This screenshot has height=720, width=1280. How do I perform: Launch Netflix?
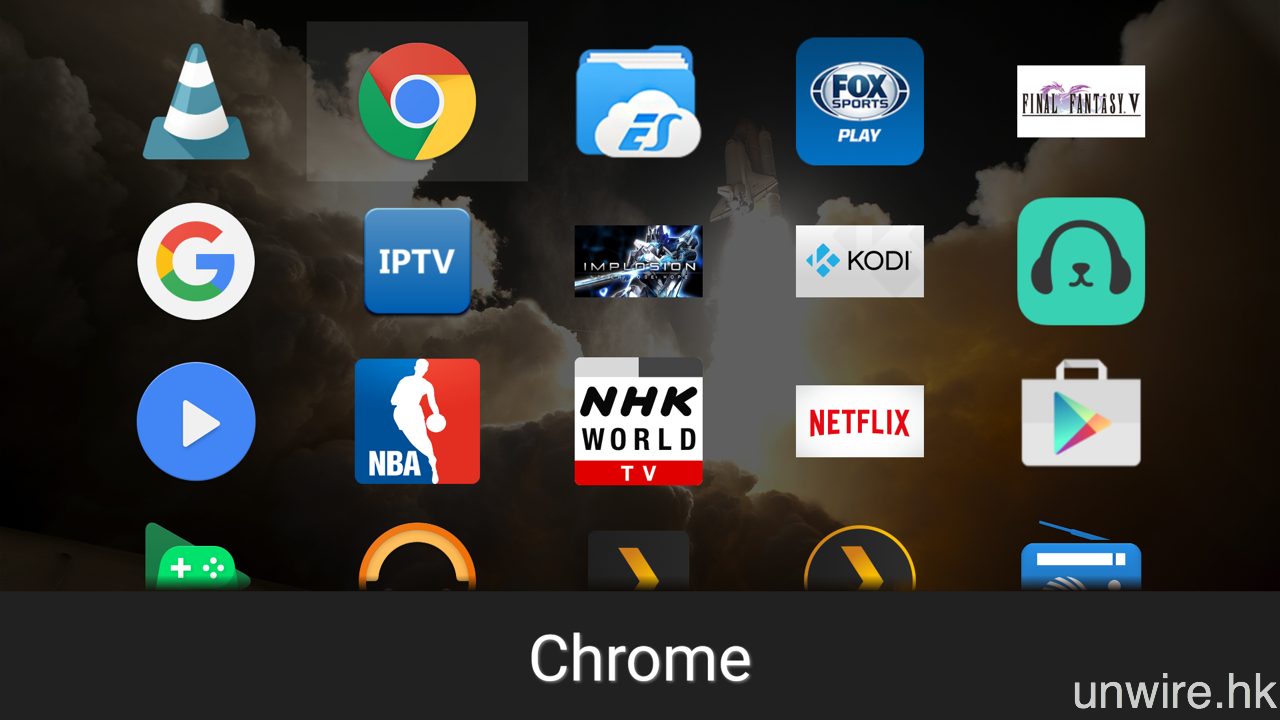tap(859, 421)
